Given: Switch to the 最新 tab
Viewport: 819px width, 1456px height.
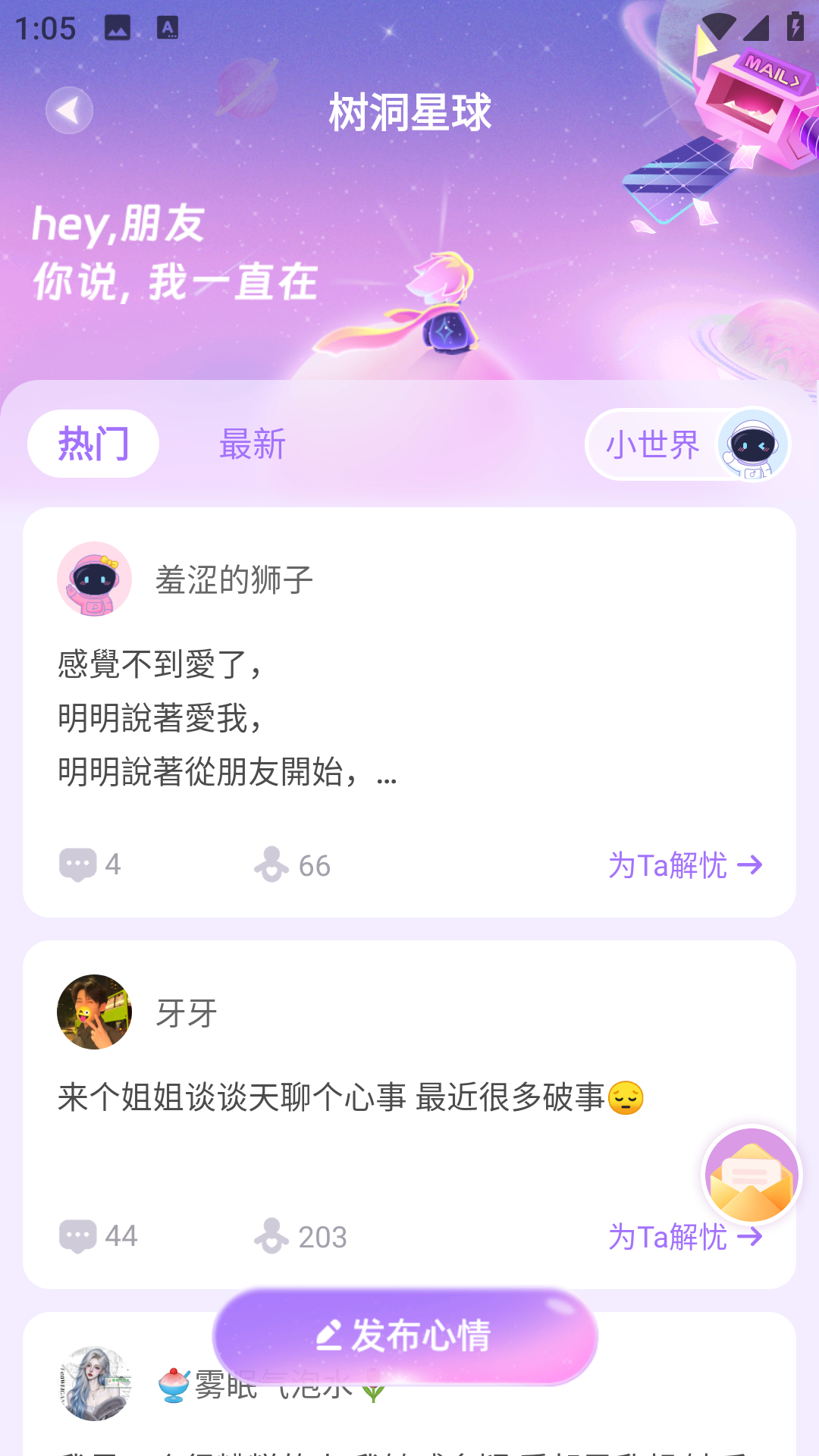Looking at the screenshot, I should tap(252, 444).
